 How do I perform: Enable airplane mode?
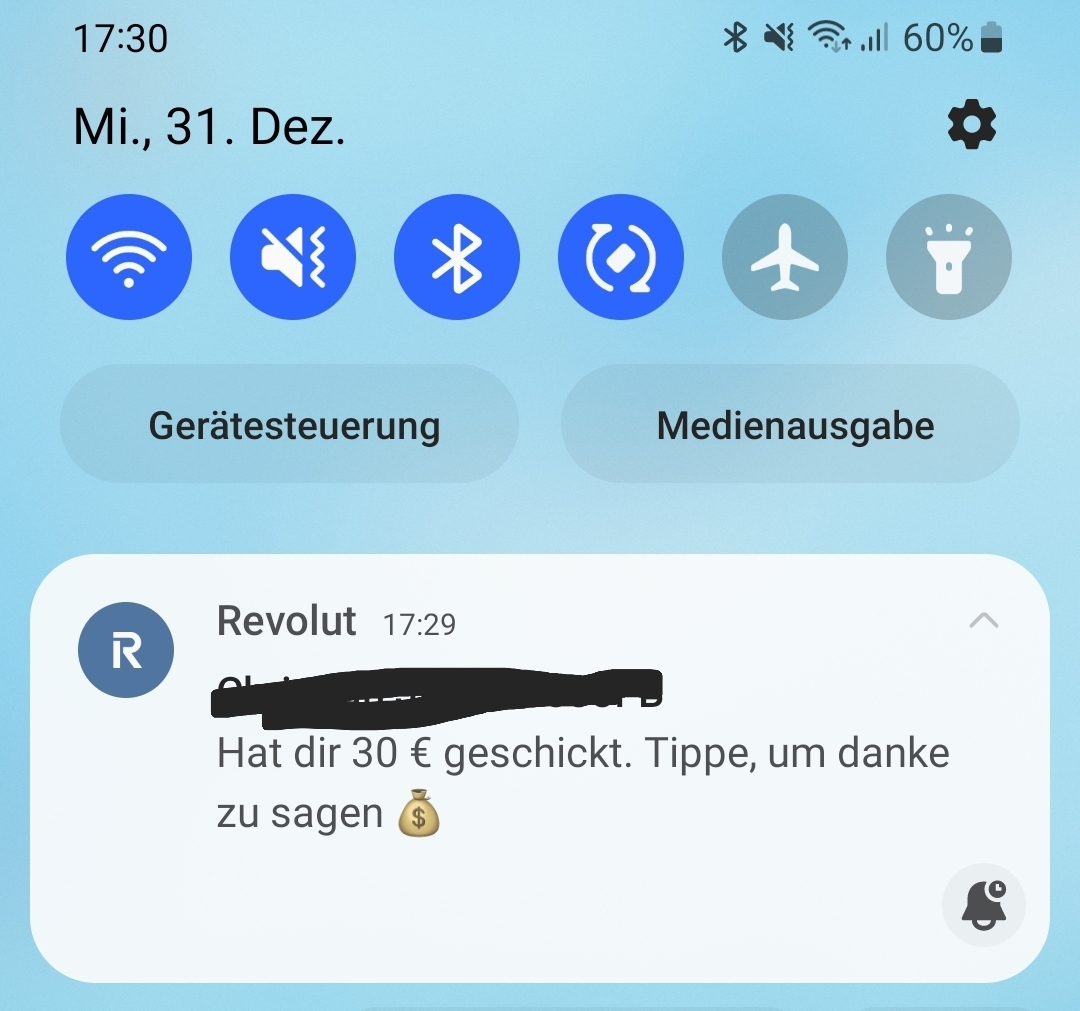(785, 257)
